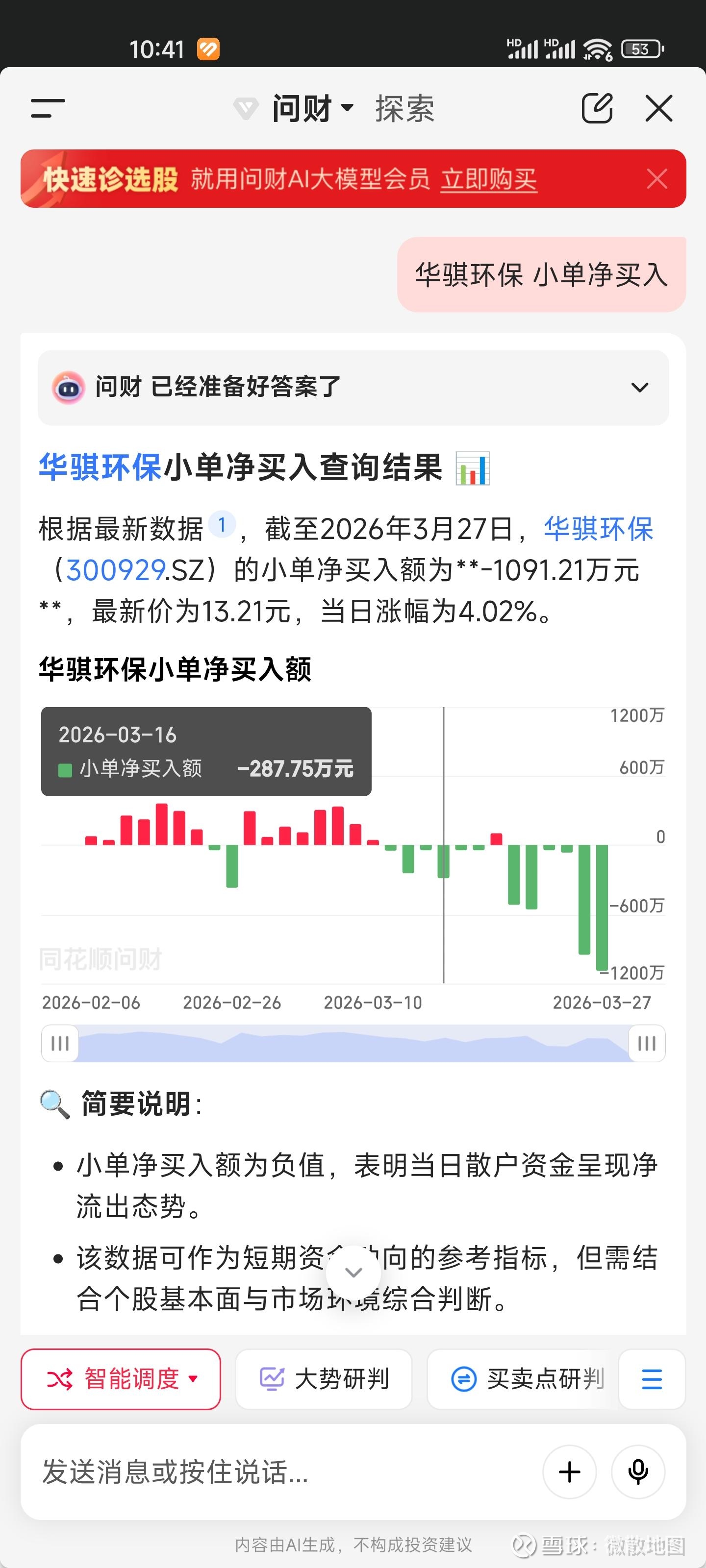The height and width of the screenshot is (1568, 706).
Task: Dismiss the red promotion banner
Action: coord(656,179)
